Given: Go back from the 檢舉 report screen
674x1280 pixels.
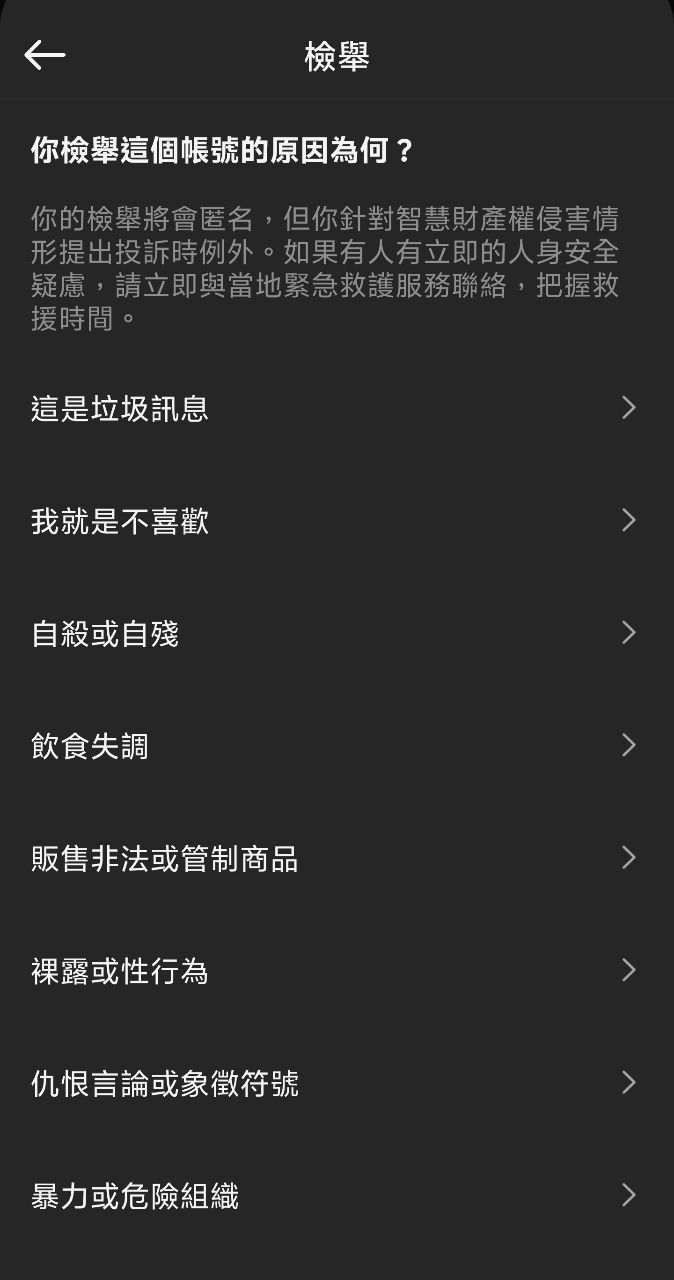Looking at the screenshot, I should (45, 55).
